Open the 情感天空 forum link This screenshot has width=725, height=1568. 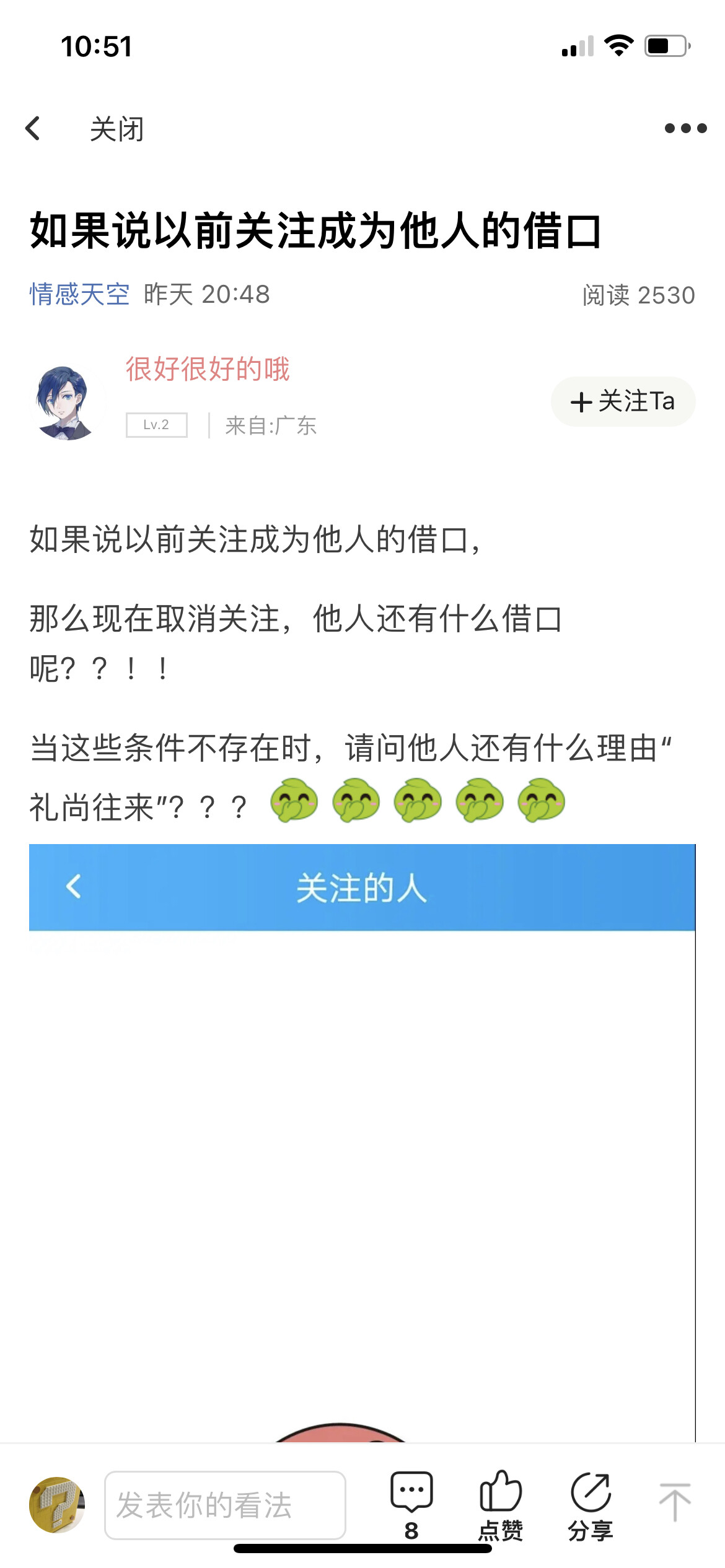pos(79,294)
